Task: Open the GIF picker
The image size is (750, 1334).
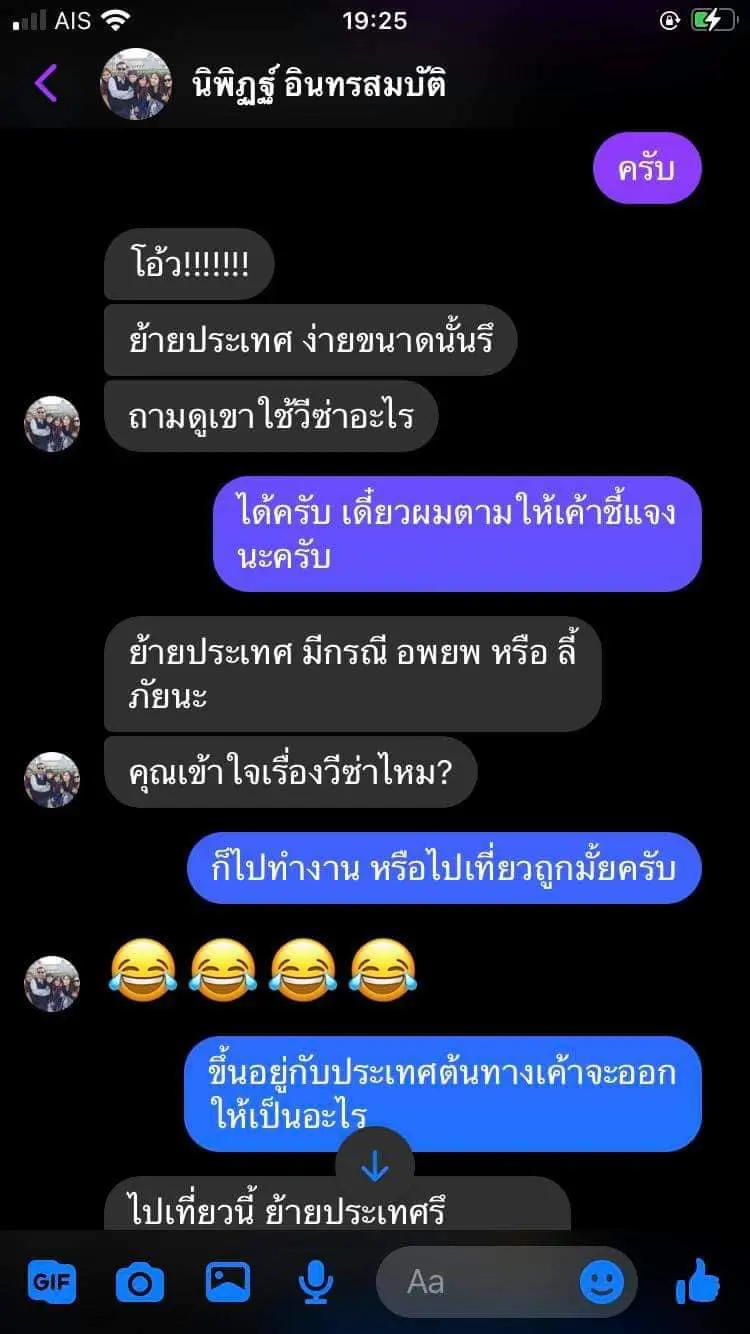Action: (x=51, y=1281)
